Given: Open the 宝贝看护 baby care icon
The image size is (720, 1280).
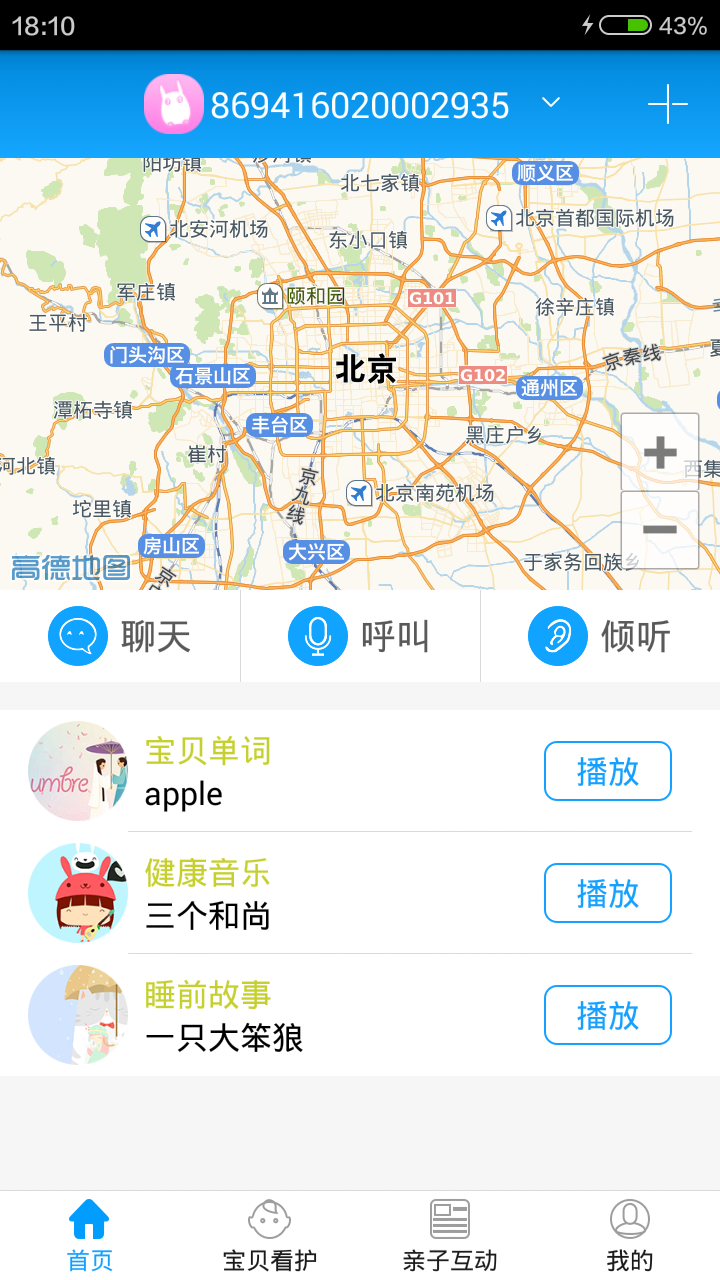Looking at the screenshot, I should [x=269, y=1218].
